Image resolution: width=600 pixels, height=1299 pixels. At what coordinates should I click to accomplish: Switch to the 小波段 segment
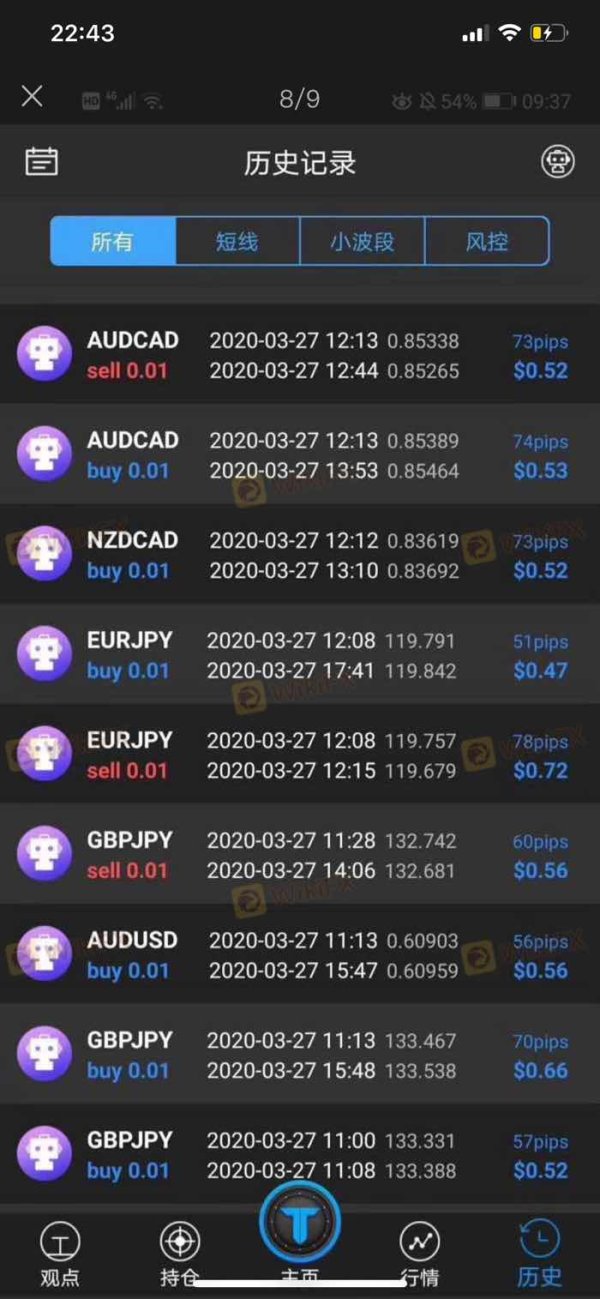362,241
